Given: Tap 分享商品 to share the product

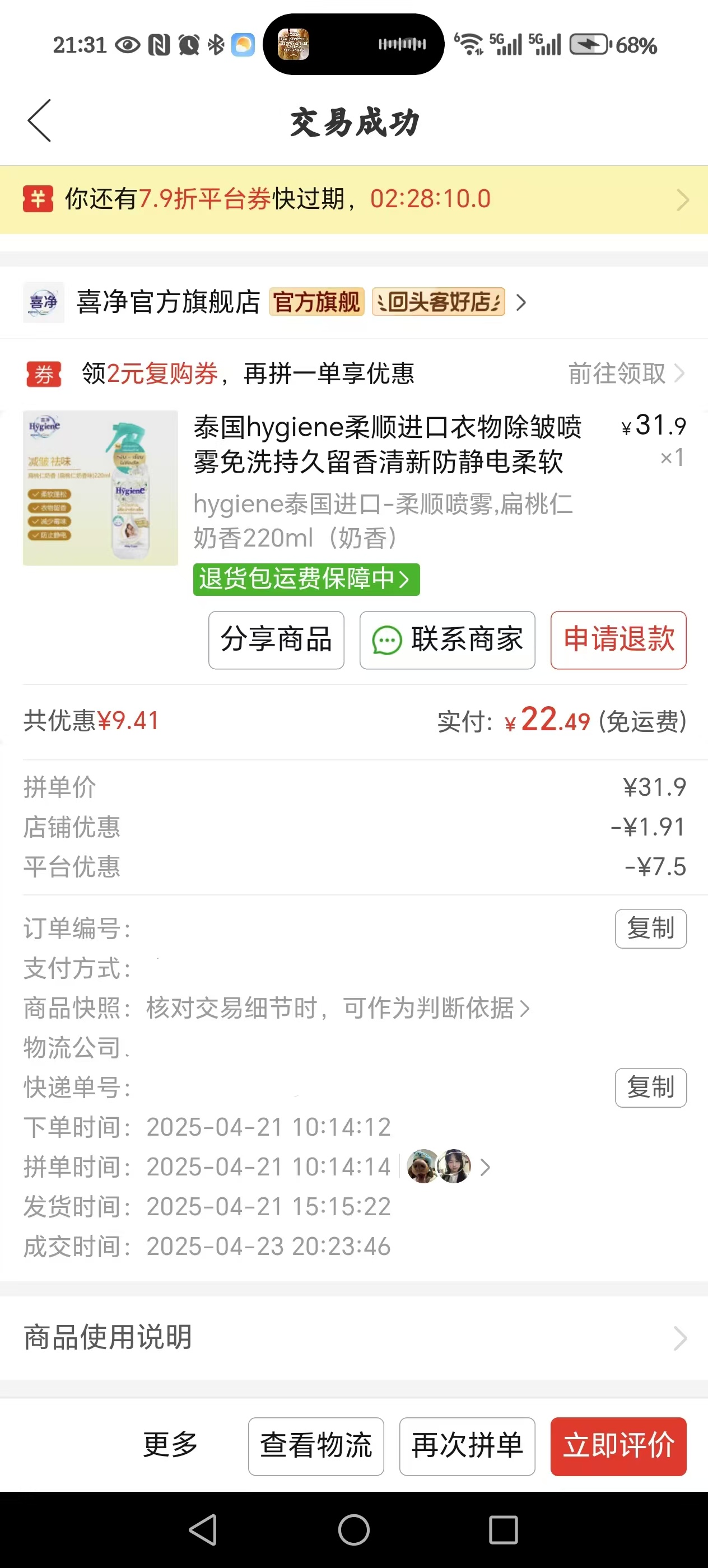Looking at the screenshot, I should click(276, 640).
